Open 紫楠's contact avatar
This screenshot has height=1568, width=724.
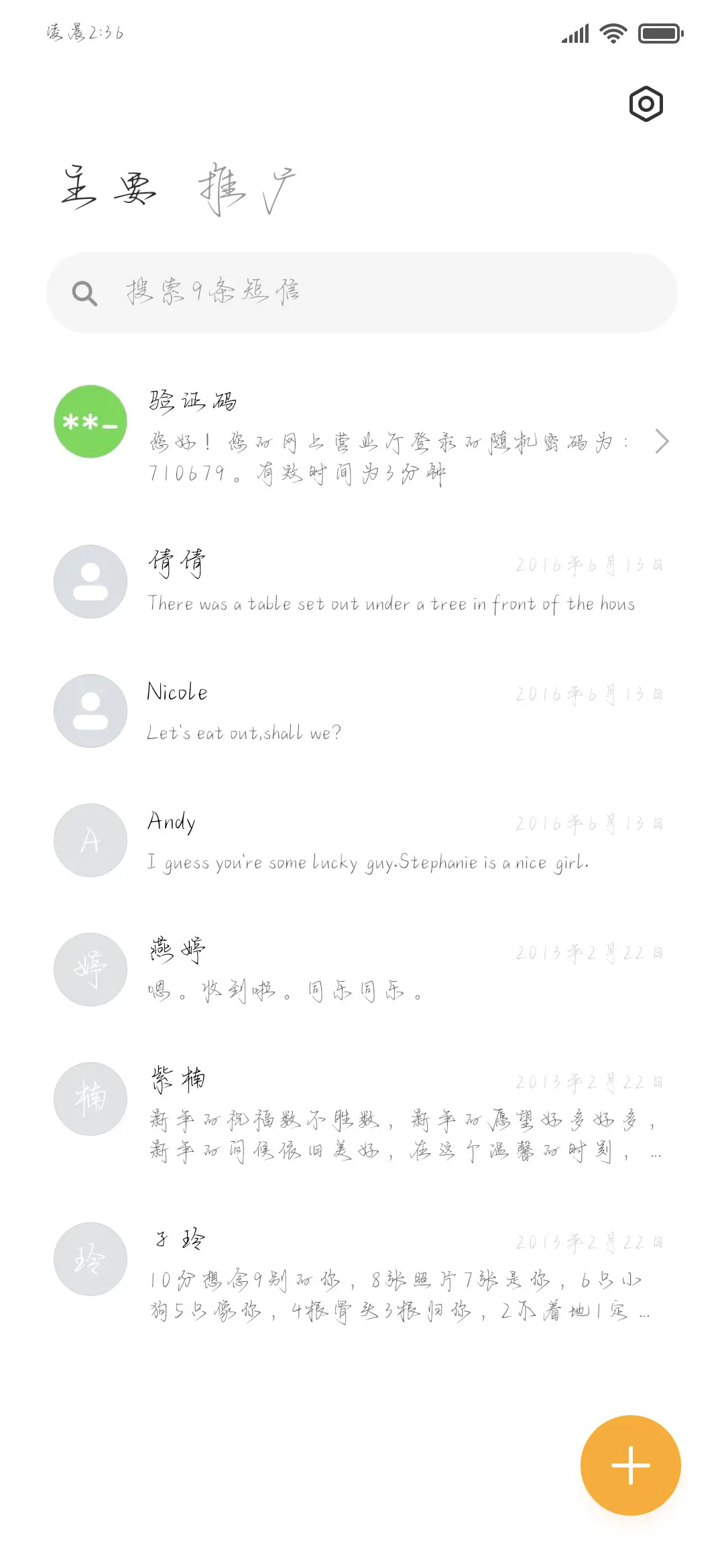pos(90,1099)
